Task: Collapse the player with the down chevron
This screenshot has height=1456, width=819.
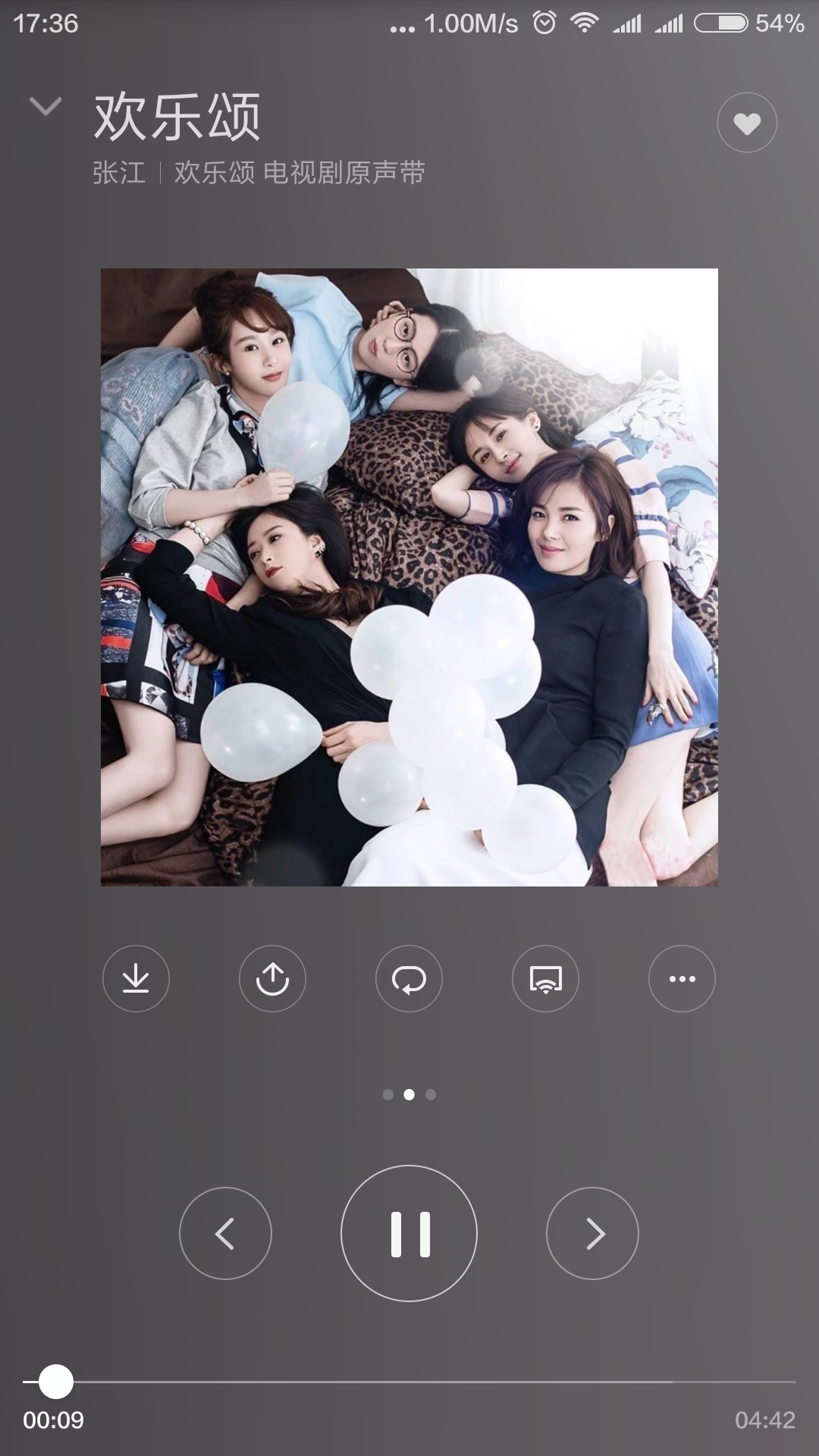Action: coord(45,107)
